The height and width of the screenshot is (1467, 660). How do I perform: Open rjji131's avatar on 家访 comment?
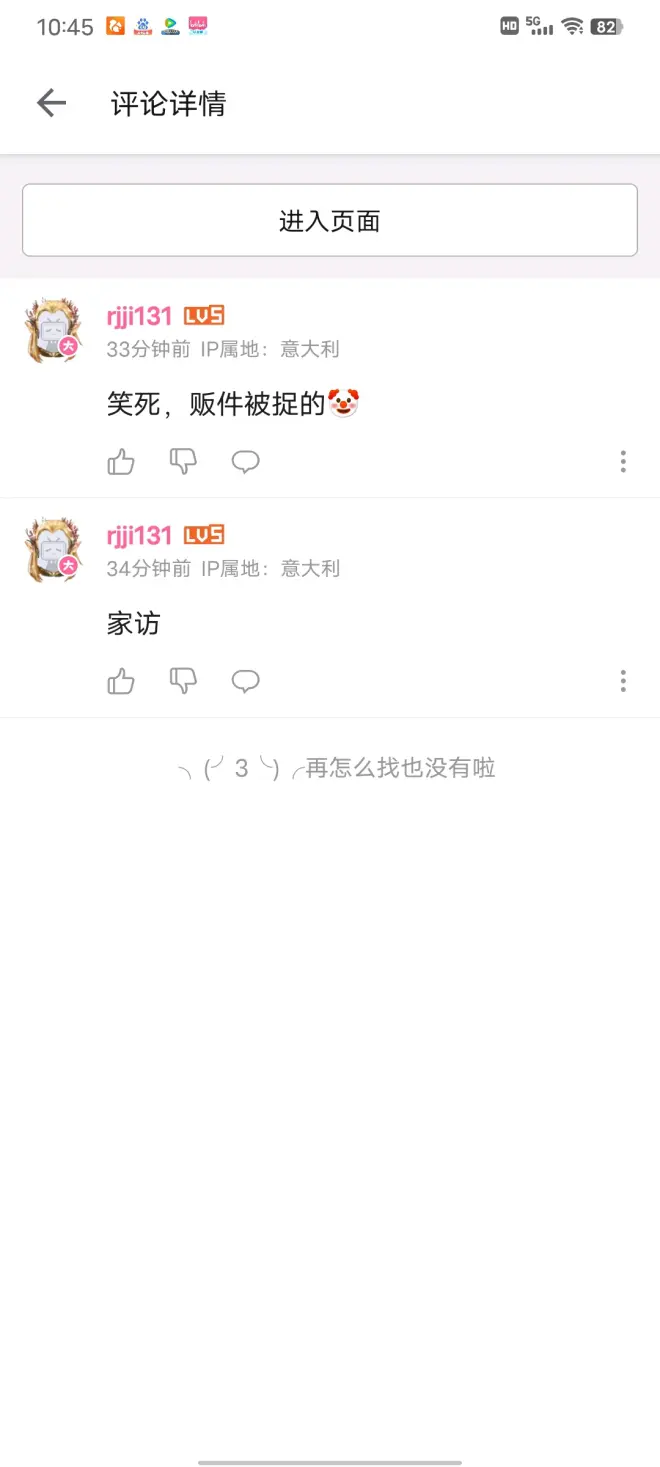tap(53, 550)
